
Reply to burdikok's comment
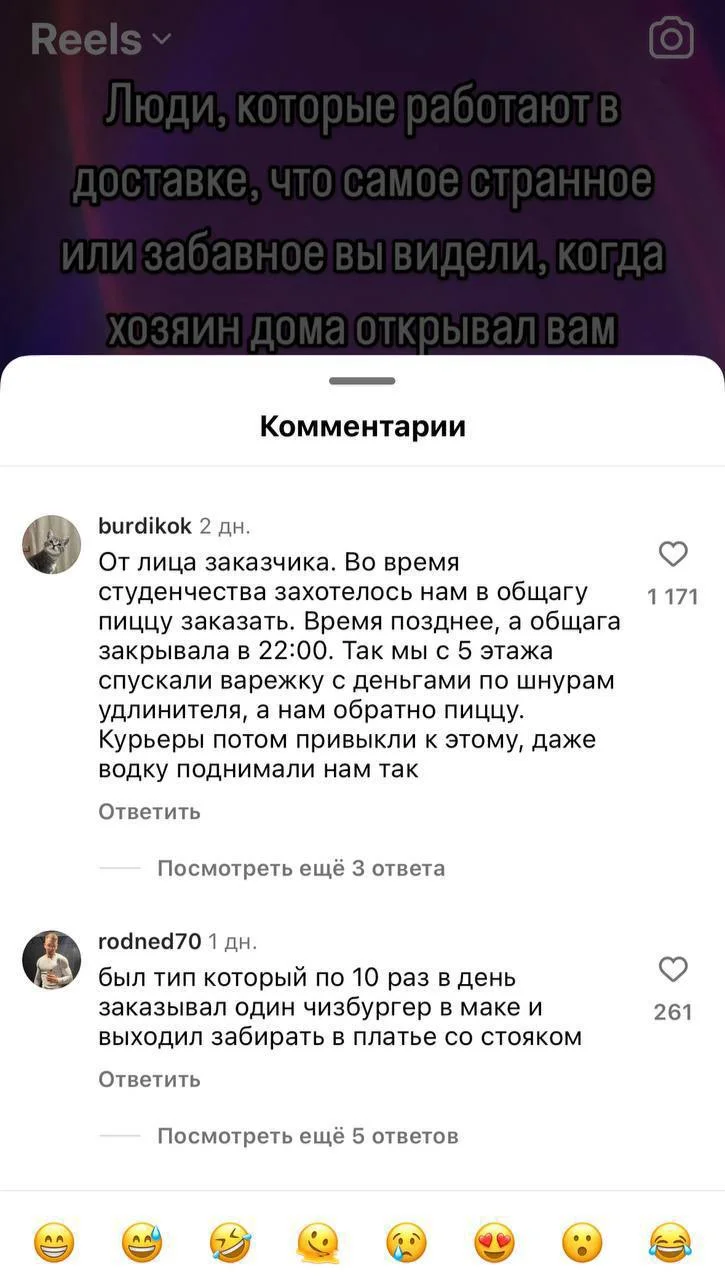pyautogui.click(x=150, y=812)
